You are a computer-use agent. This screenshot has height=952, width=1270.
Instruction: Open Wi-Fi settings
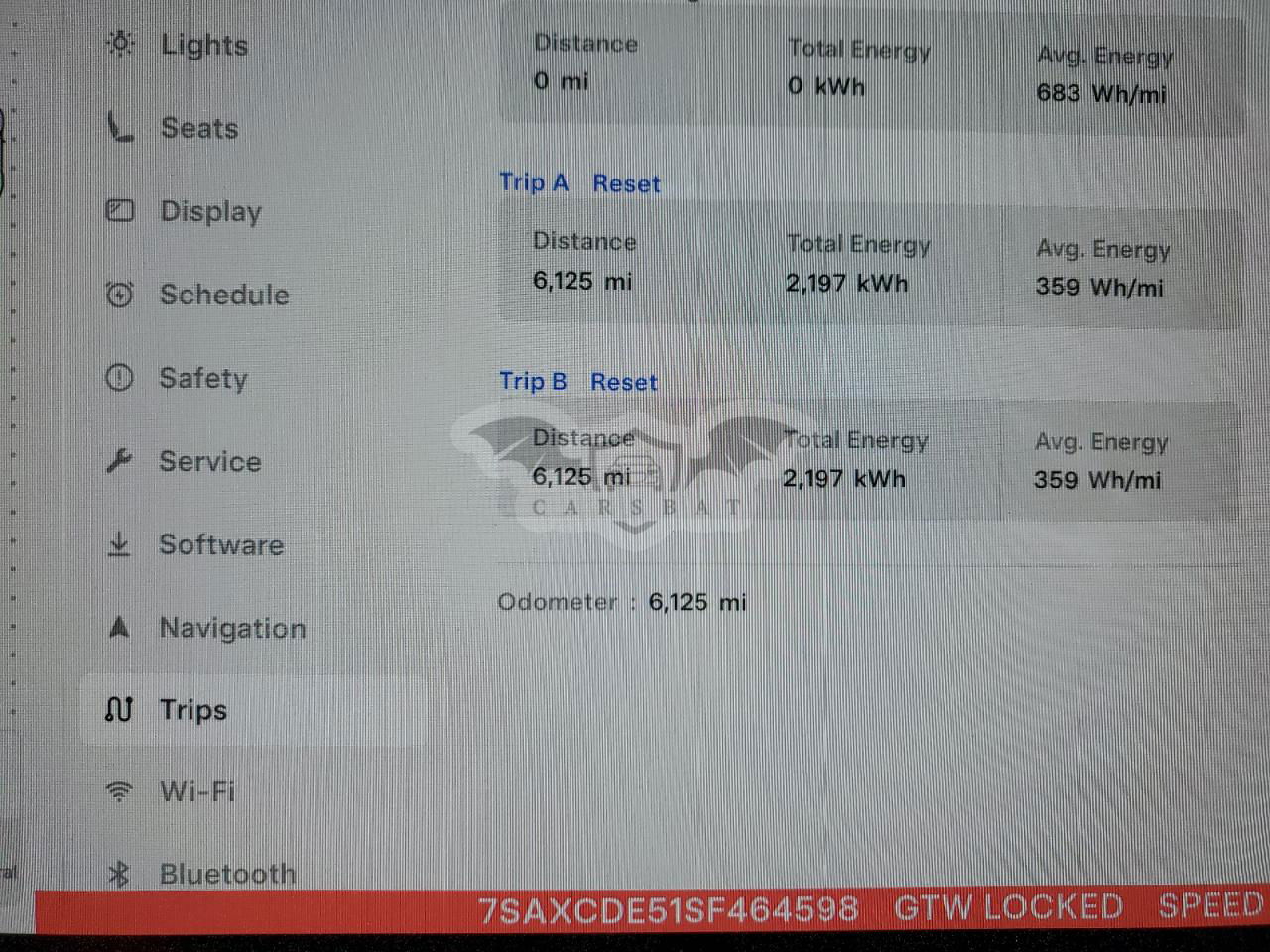click(x=196, y=791)
